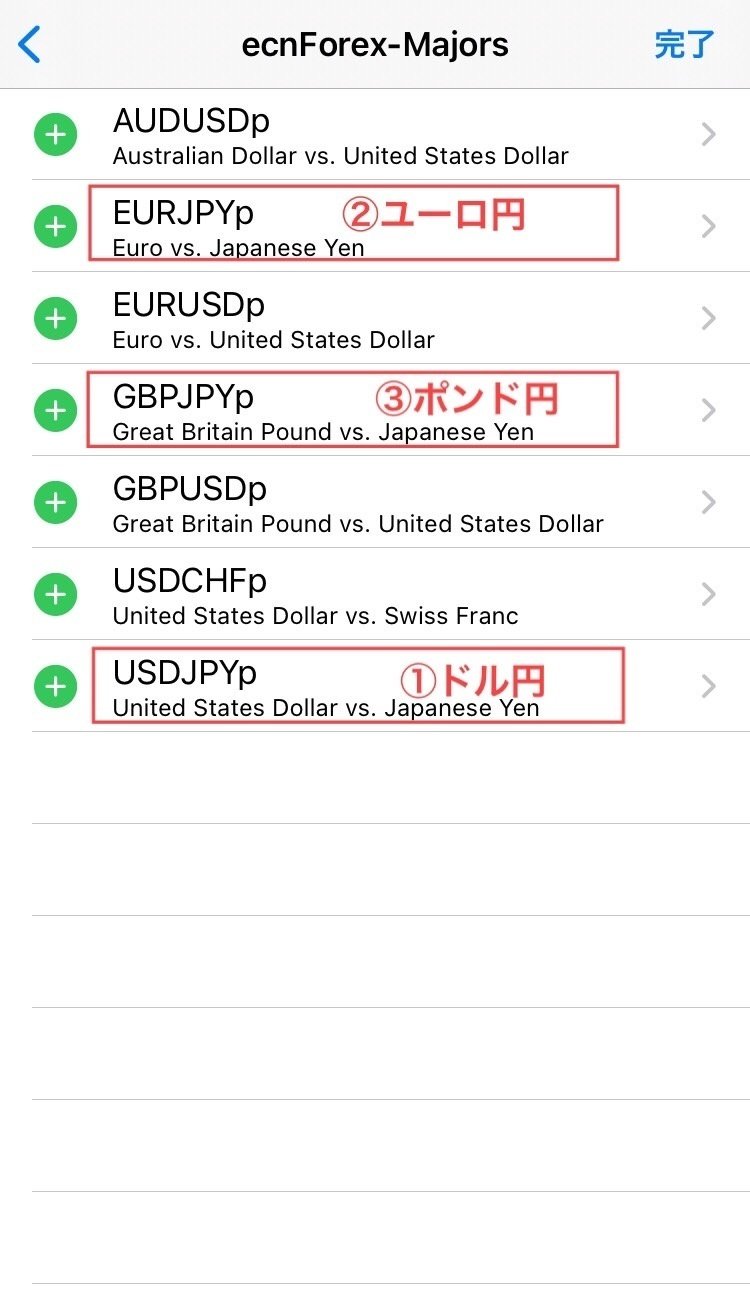Add EURUSDp with its green plus icon
The width and height of the screenshot is (750, 1294).
[x=55, y=319]
